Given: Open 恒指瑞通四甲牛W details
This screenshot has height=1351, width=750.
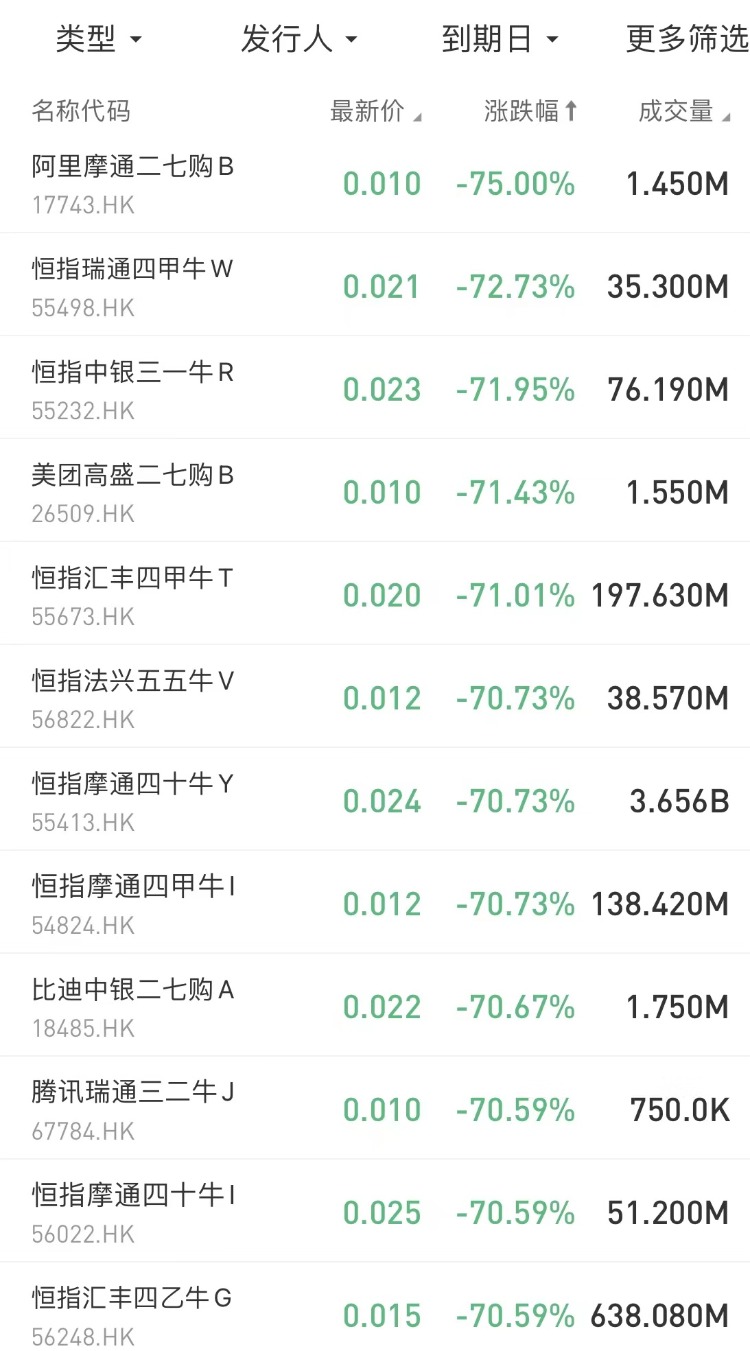Looking at the screenshot, I should [132, 286].
